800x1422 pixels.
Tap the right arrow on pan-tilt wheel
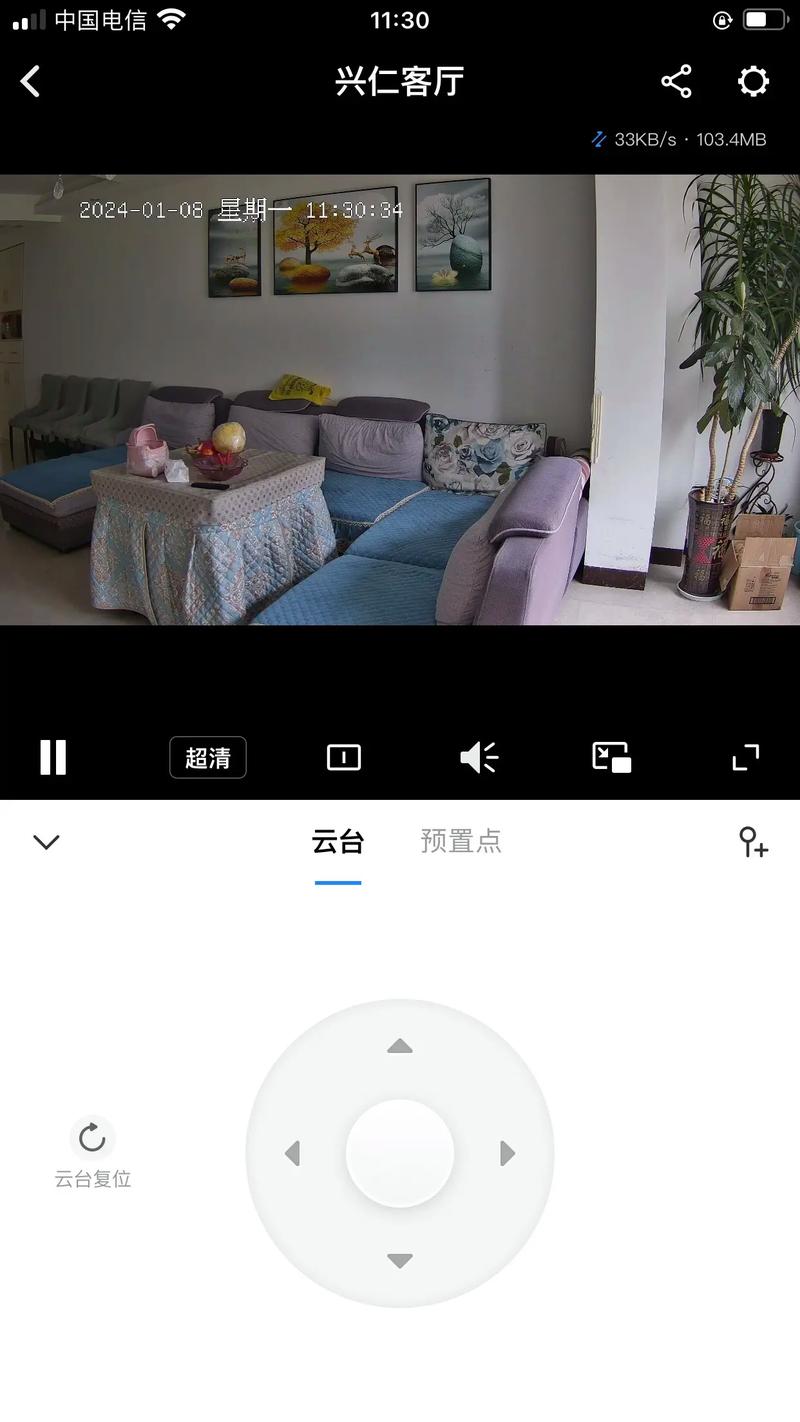coord(506,1153)
